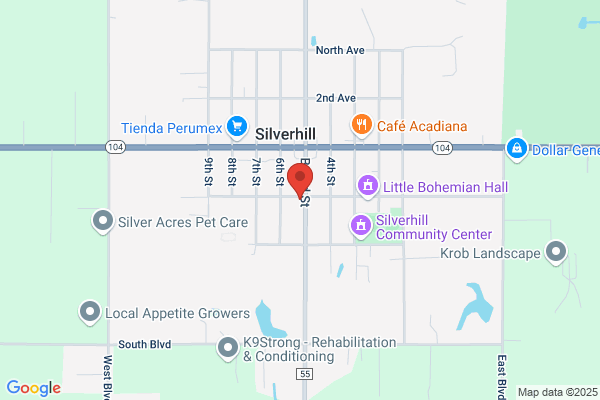Open the Krob Landscape place pin
The width and height of the screenshot is (600, 400).
[556, 252]
